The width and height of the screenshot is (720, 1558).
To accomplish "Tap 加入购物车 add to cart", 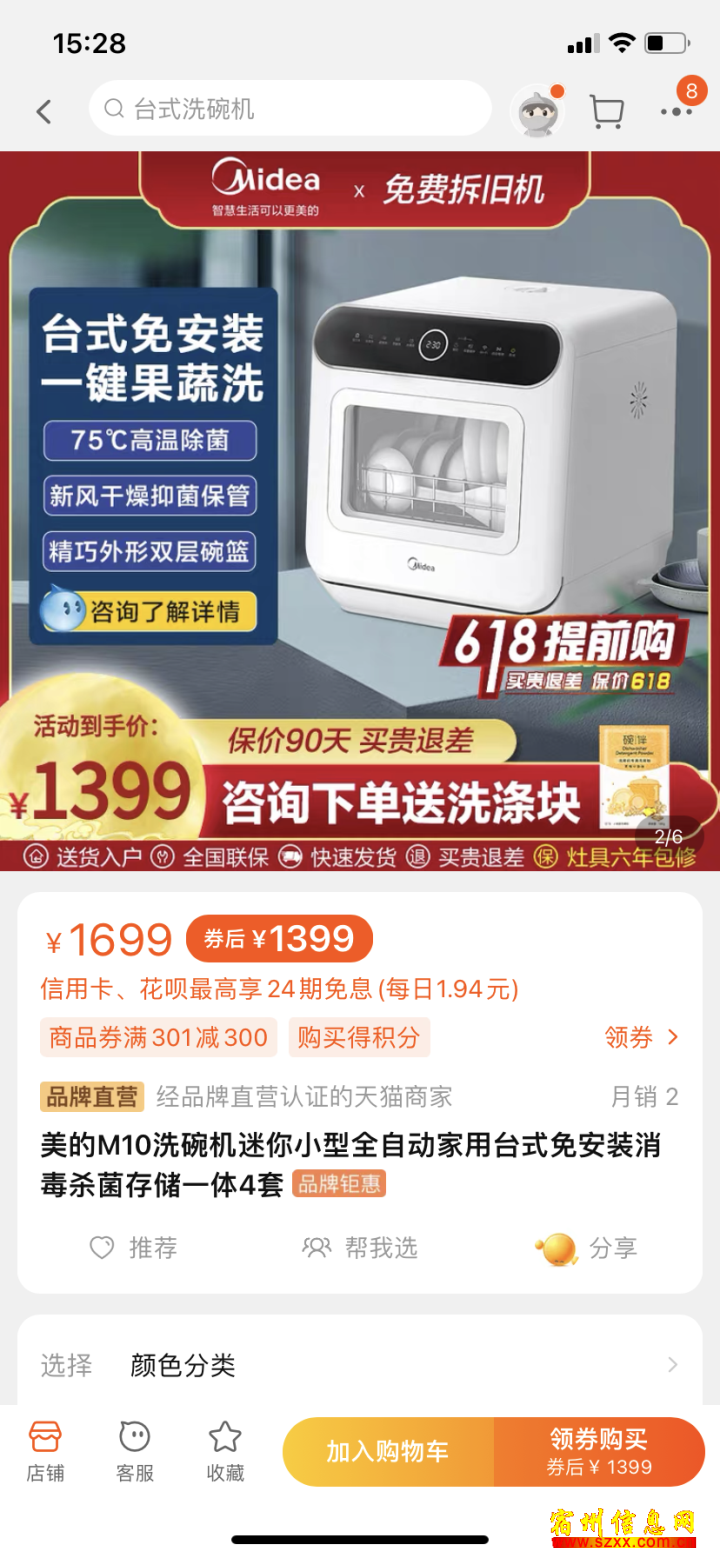I will click(x=388, y=1452).
